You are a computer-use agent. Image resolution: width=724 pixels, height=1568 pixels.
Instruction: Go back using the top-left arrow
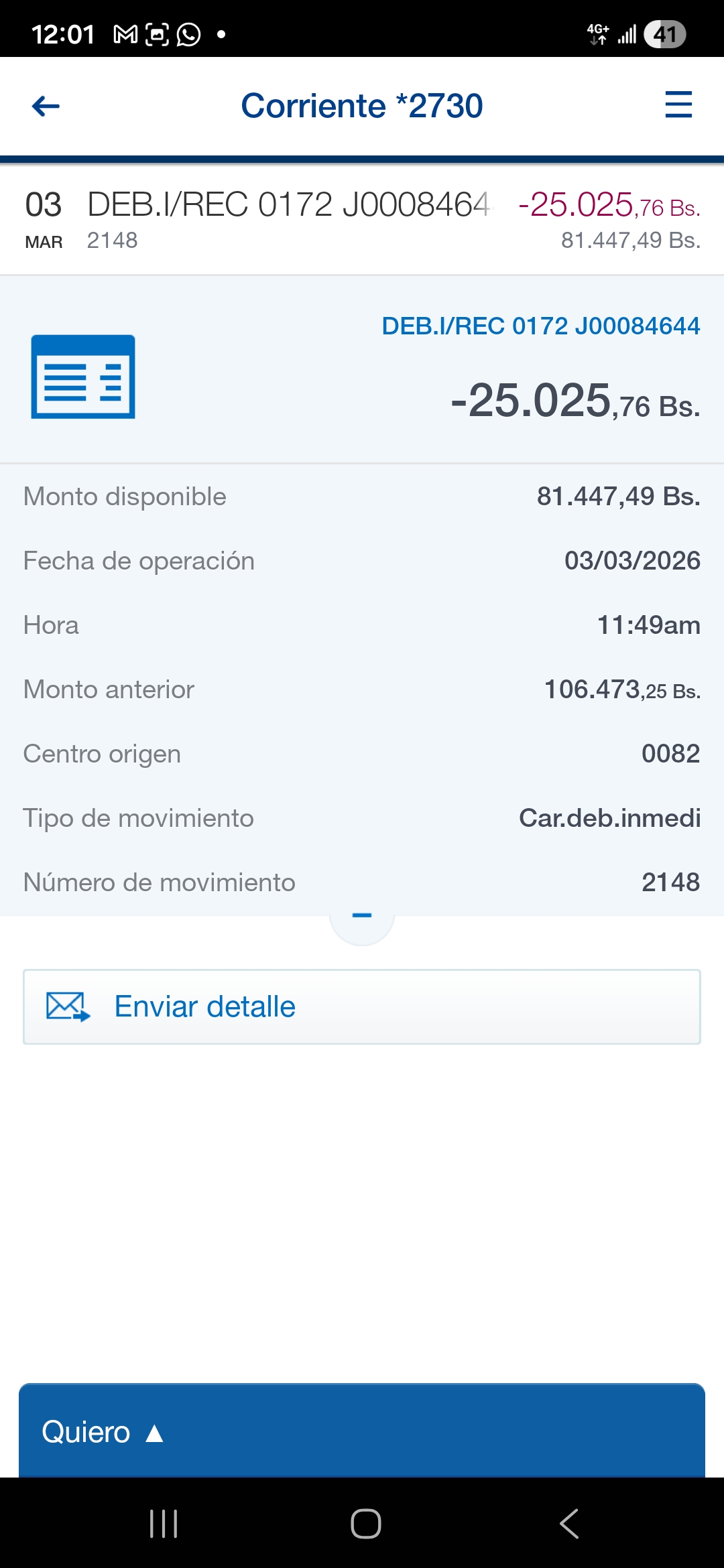click(x=46, y=106)
